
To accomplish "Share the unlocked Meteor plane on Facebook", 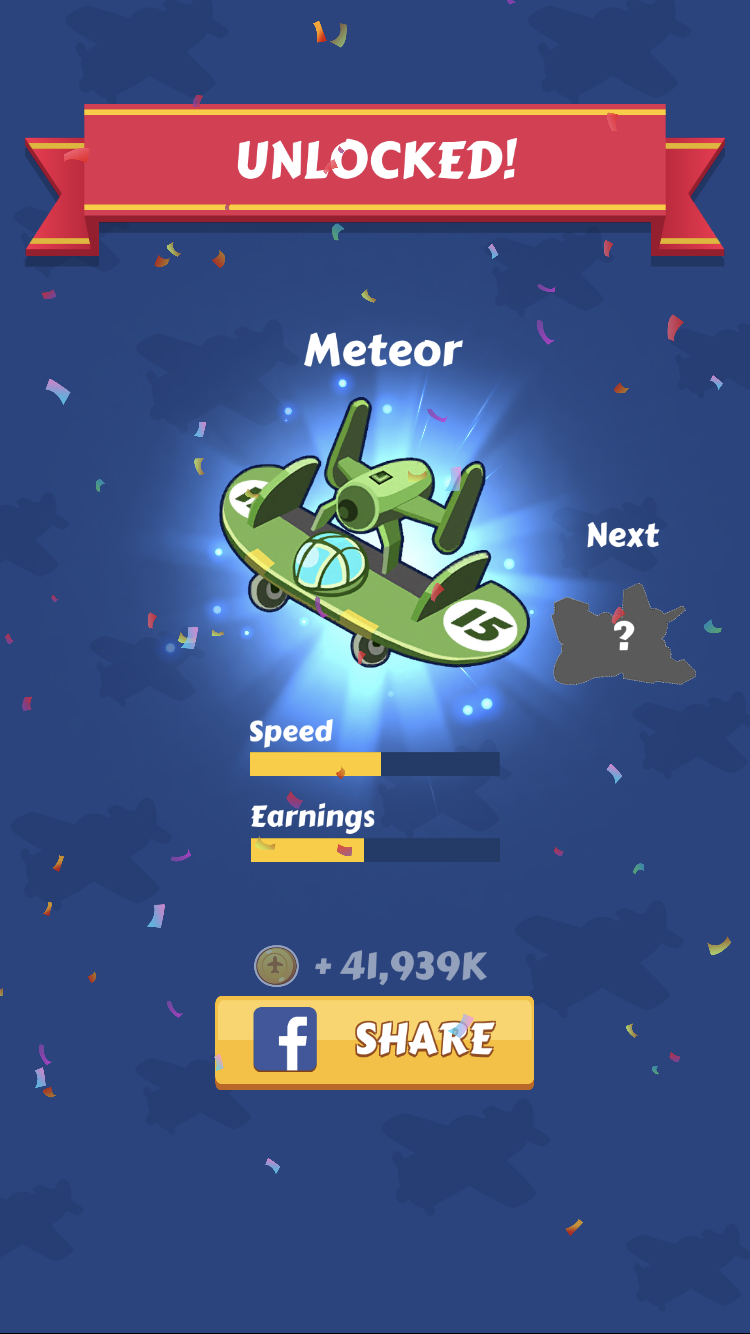I will coord(374,1041).
